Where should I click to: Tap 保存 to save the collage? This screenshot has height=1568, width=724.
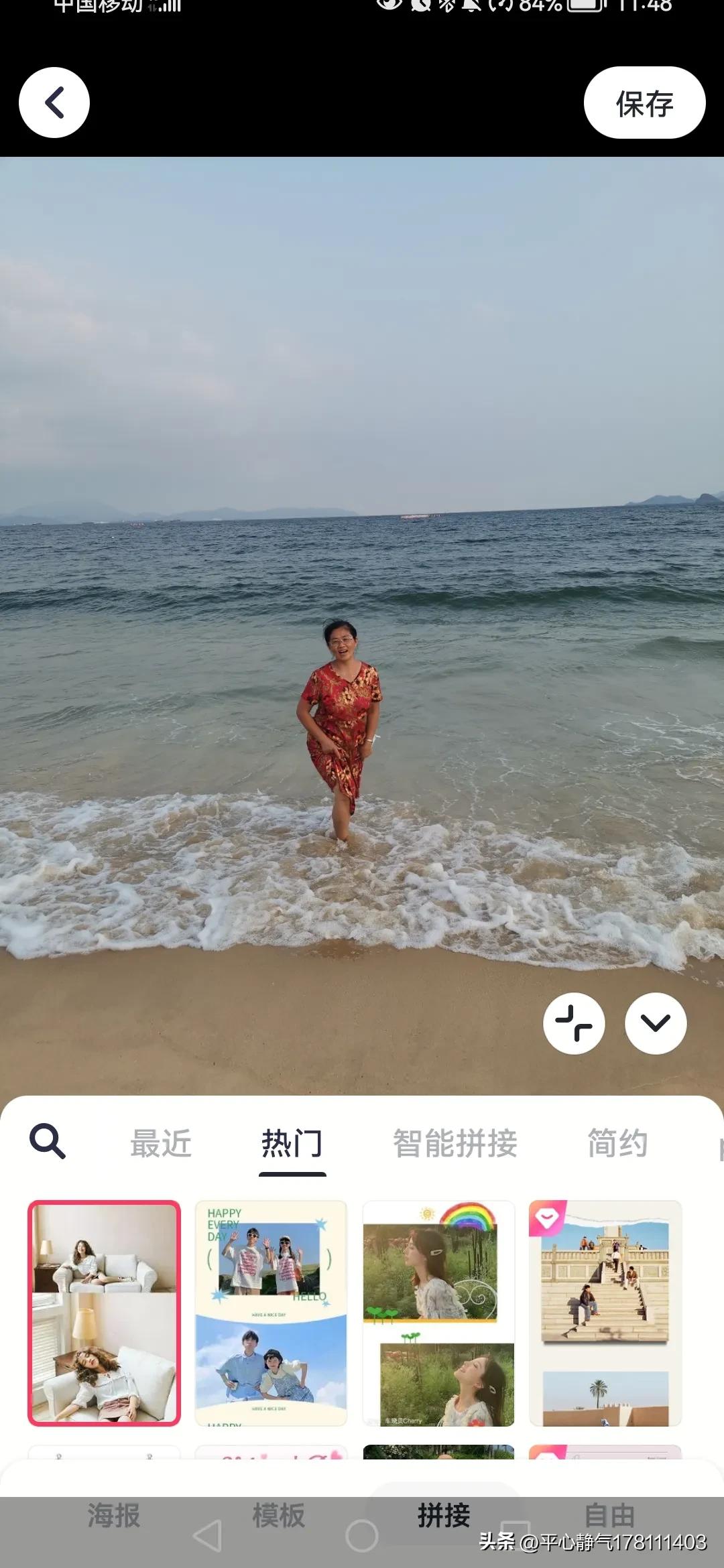[x=643, y=103]
